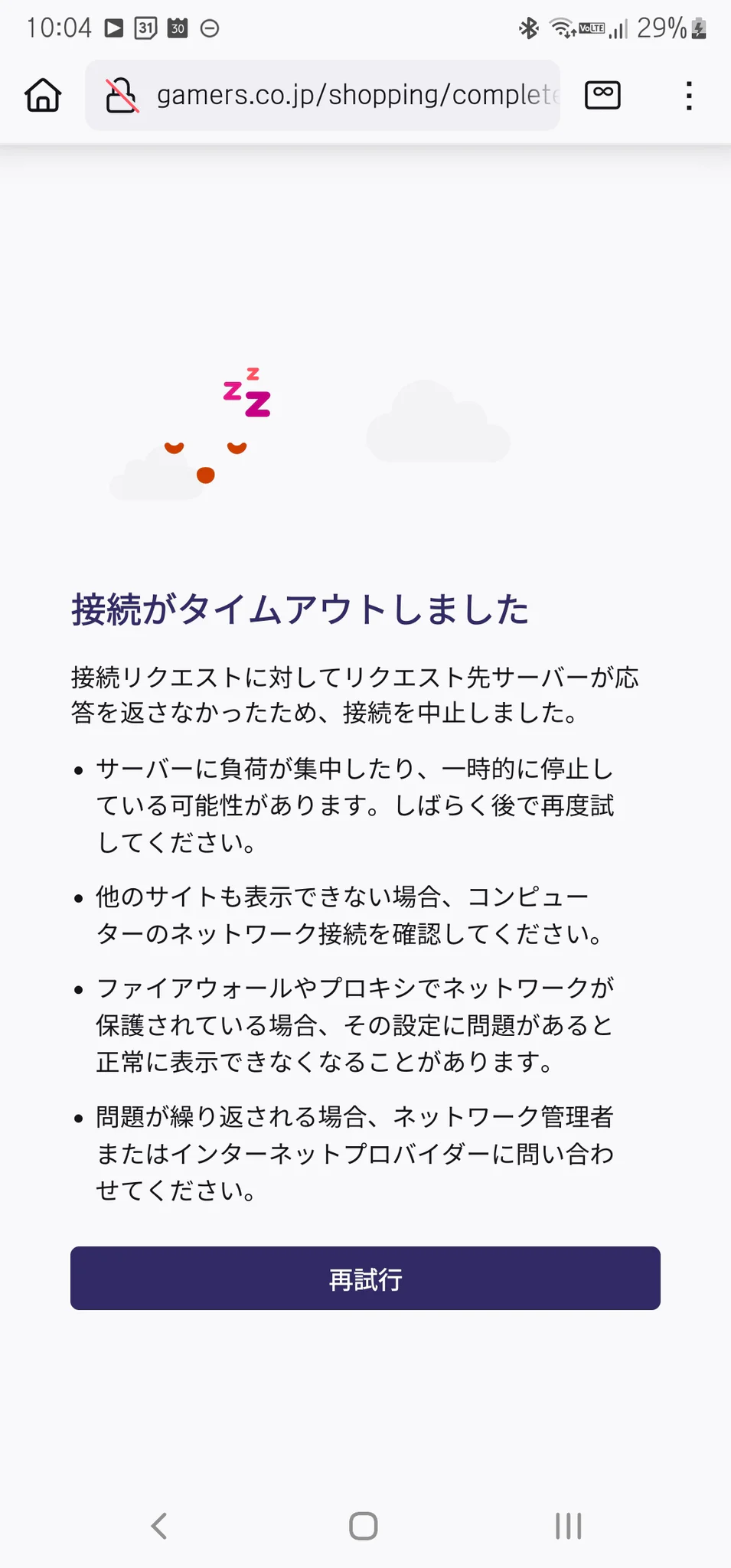Viewport: 731px width, 1568px height.
Task: Open the private mask tabs button
Action: (x=602, y=96)
